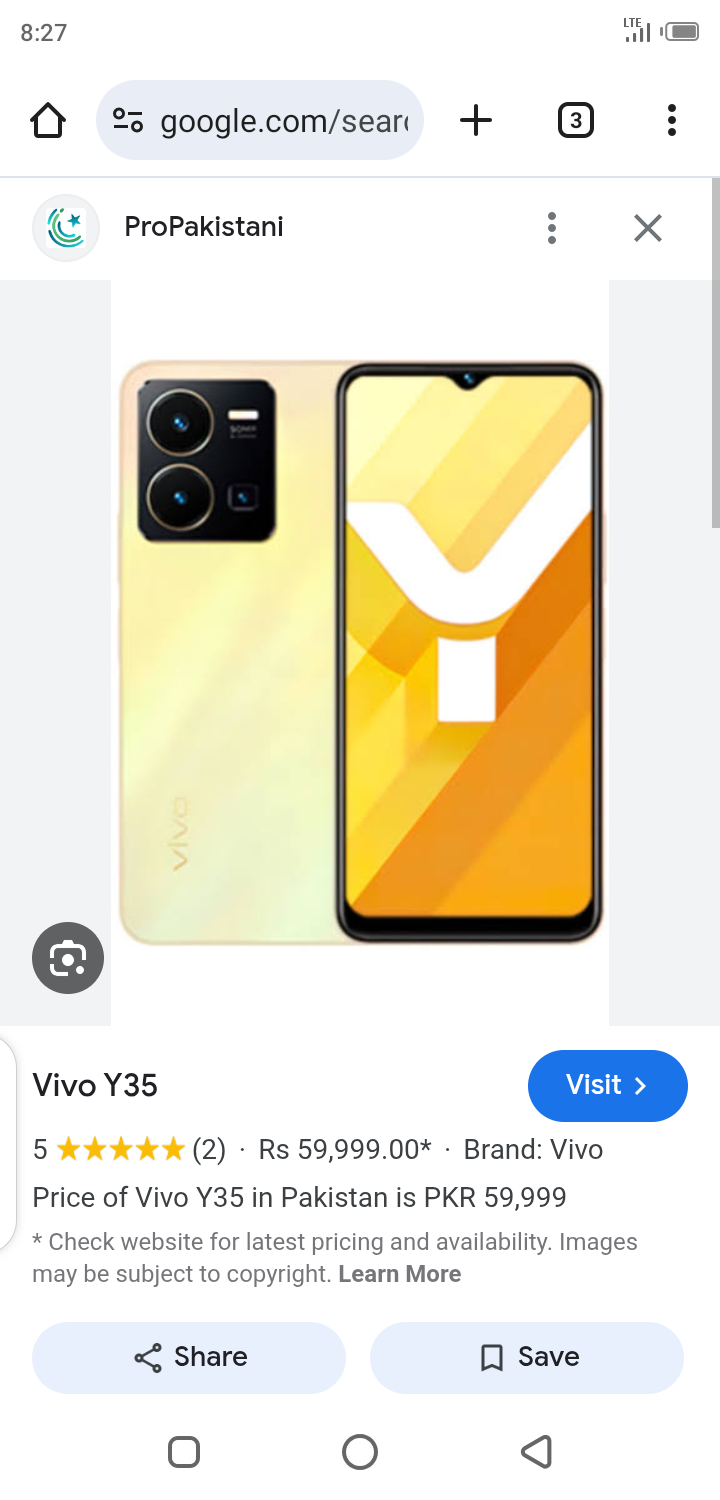Close the ProPakistani image viewer
The height and width of the screenshot is (1500, 720).
pos(648,228)
